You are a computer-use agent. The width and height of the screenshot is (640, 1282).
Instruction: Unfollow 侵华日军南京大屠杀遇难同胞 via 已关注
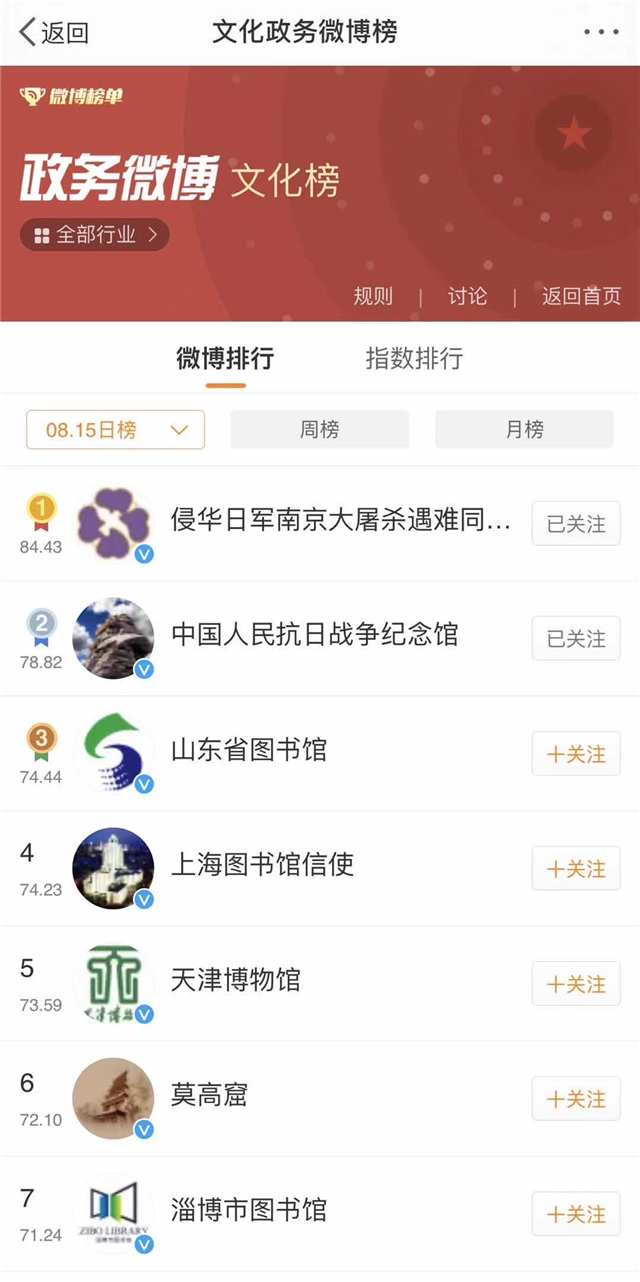pyautogui.click(x=576, y=524)
